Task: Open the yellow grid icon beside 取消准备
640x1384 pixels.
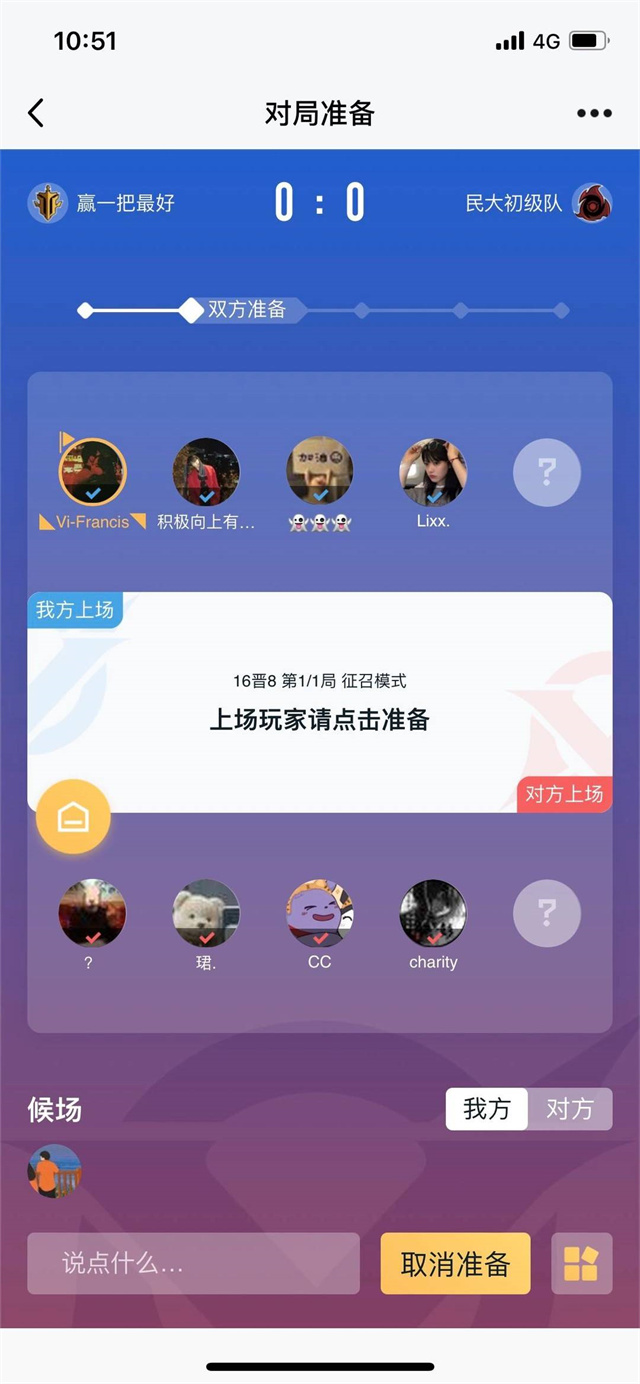Action: pos(581,1264)
